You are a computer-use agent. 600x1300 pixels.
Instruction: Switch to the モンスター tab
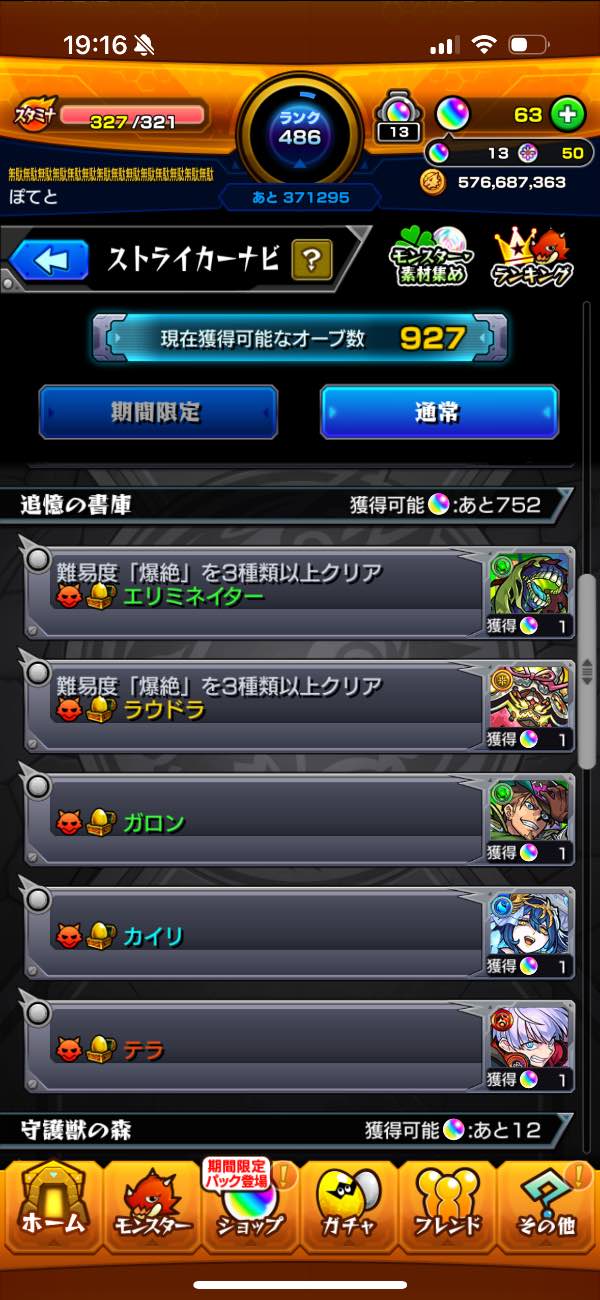point(151,1206)
